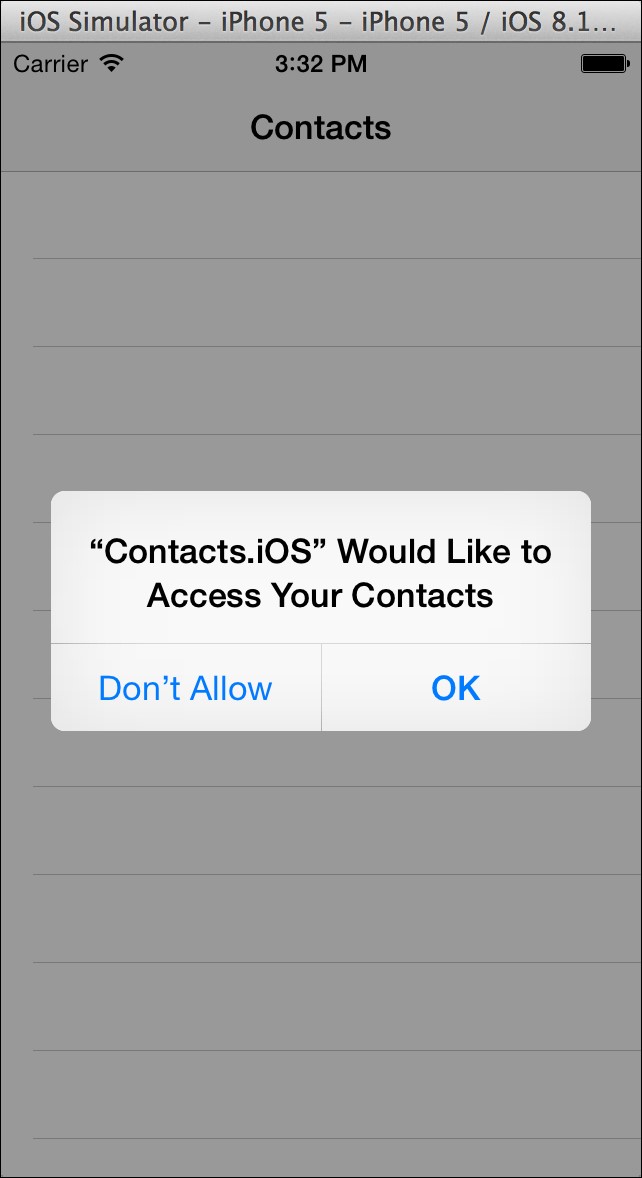Choose Don't Allow in the permission dialog
642x1178 pixels.
pyautogui.click(x=185, y=687)
